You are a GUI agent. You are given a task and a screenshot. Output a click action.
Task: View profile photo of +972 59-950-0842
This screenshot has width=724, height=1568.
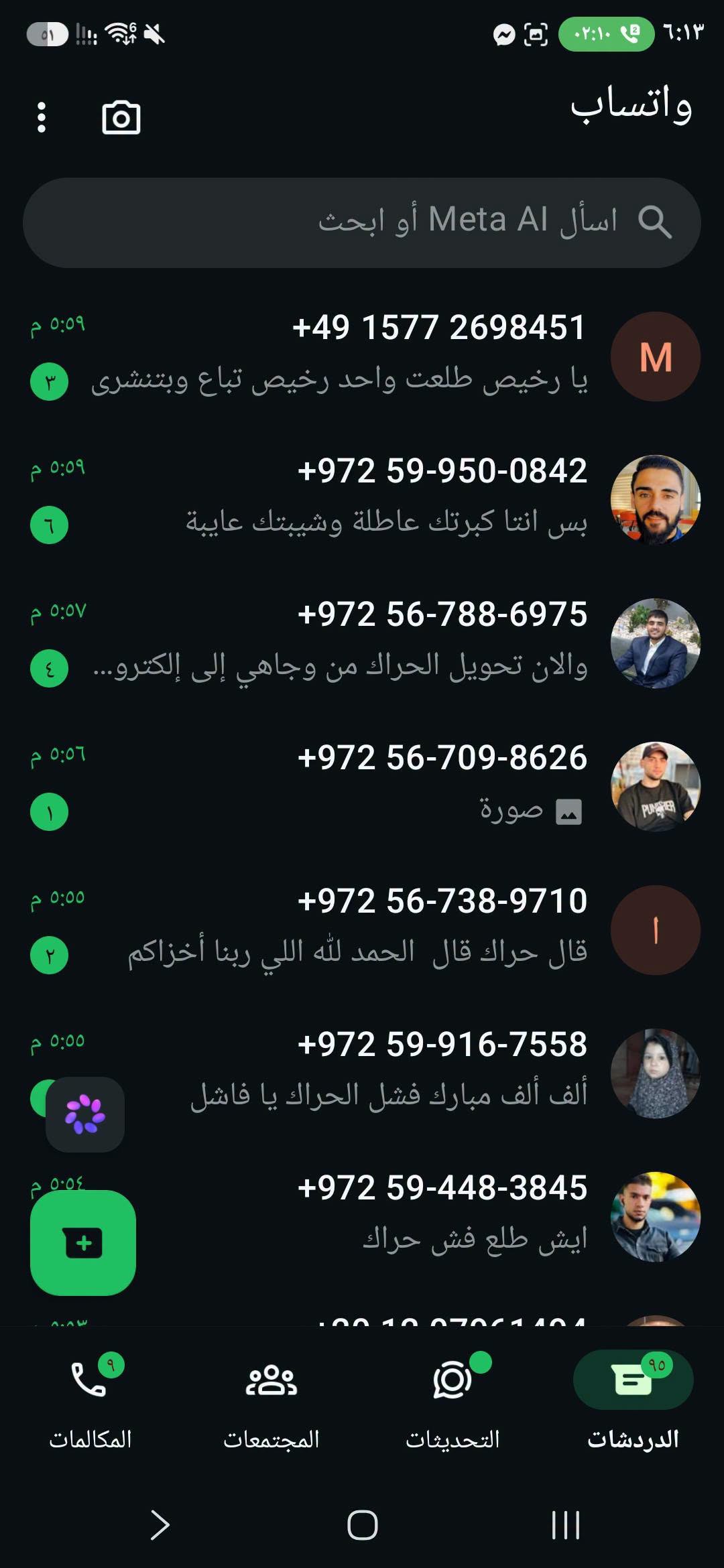point(656,500)
